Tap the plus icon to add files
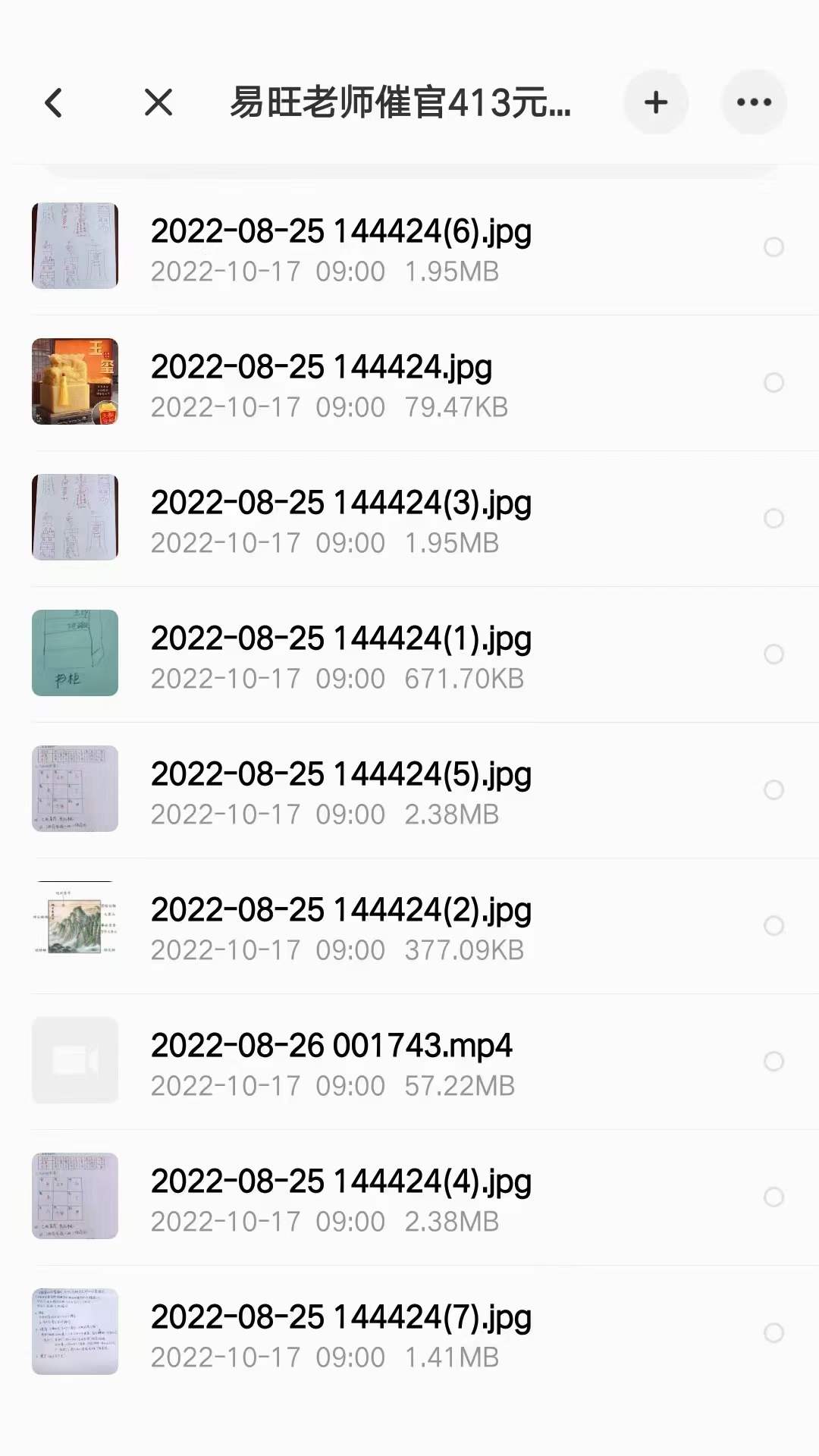819x1456 pixels. point(655,102)
